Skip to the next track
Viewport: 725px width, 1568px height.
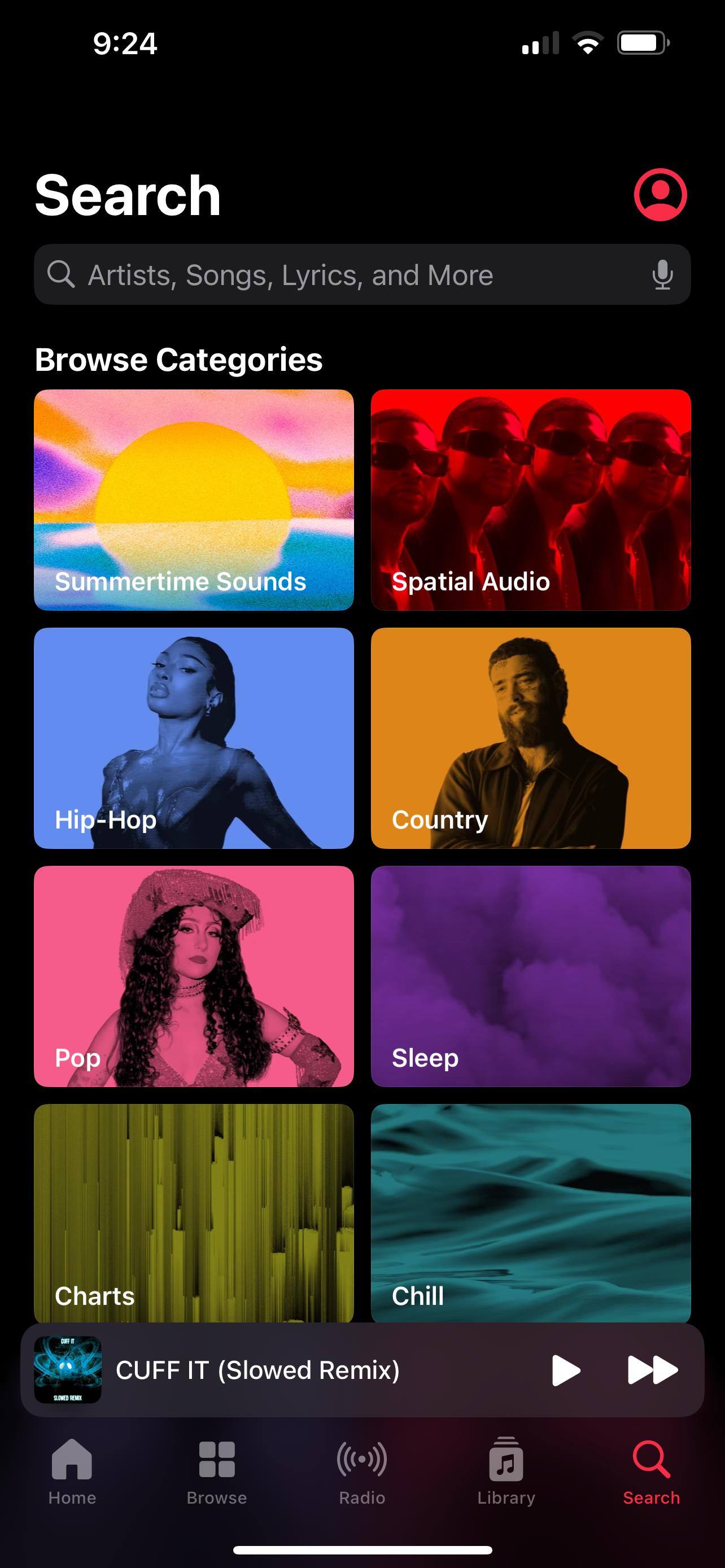(x=652, y=1370)
